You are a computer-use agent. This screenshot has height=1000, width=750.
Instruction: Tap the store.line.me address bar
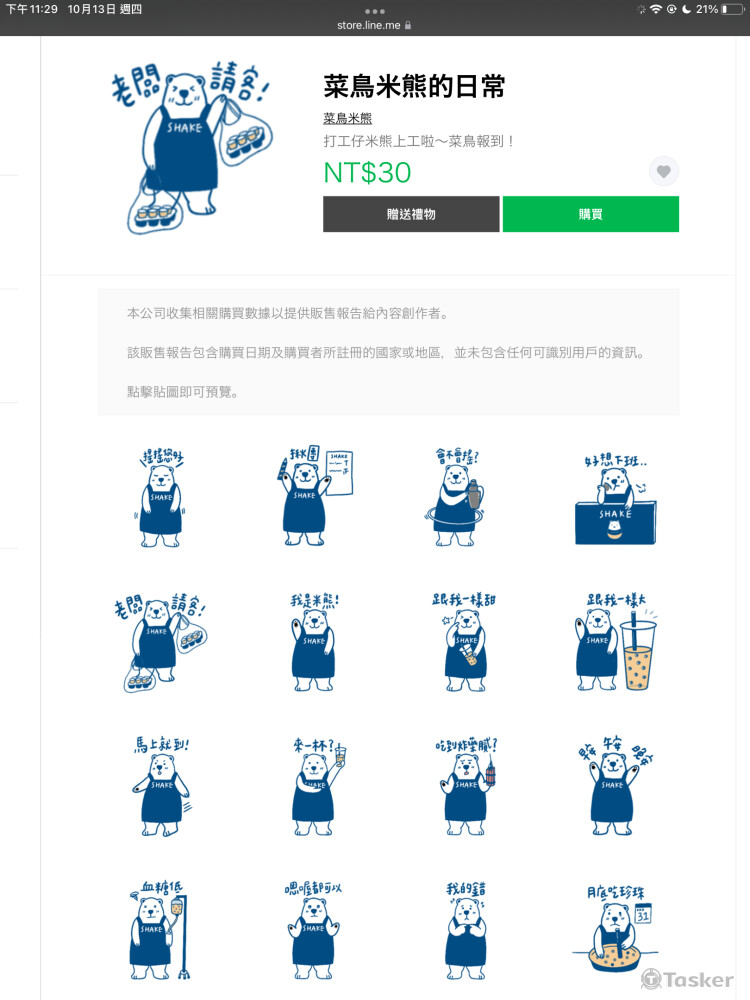point(375,25)
